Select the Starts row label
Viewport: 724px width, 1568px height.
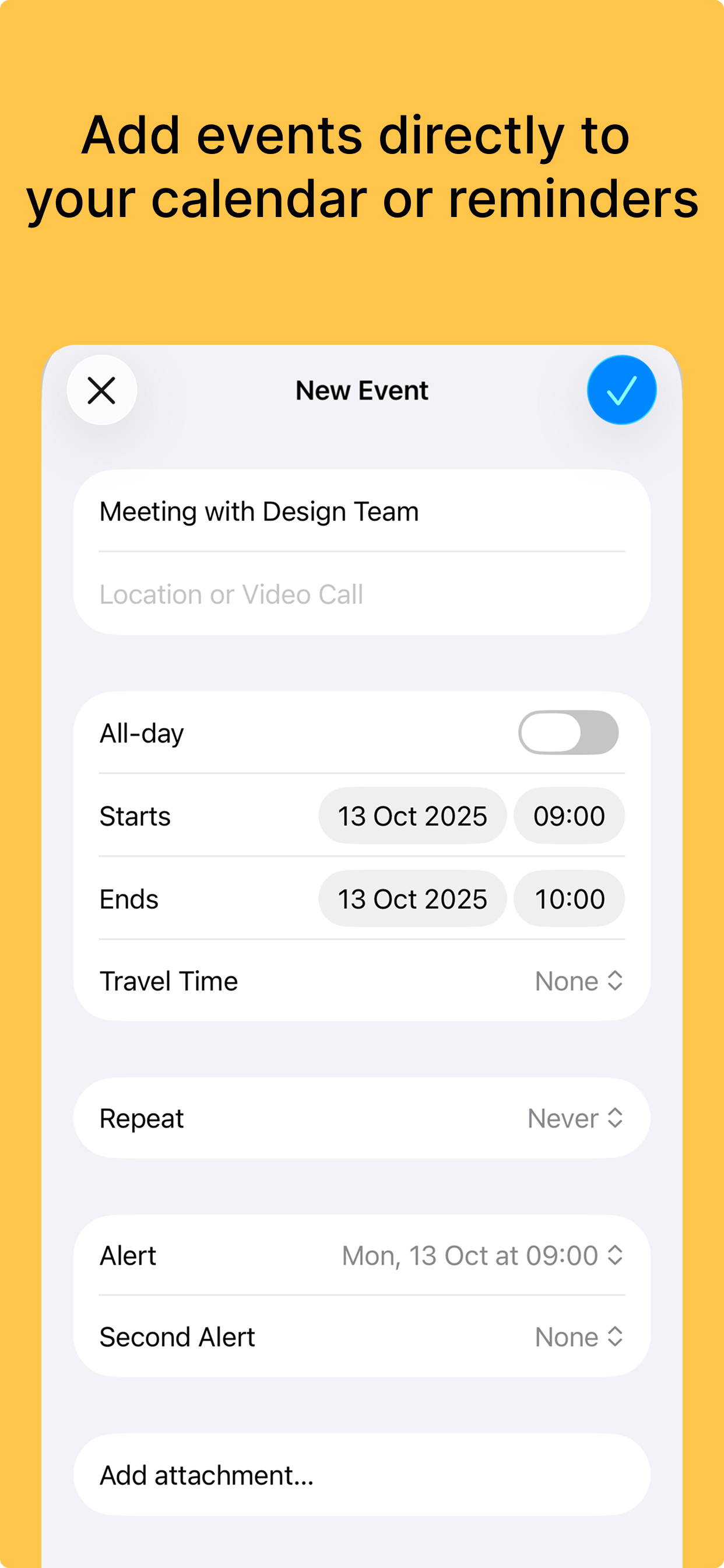click(x=135, y=815)
